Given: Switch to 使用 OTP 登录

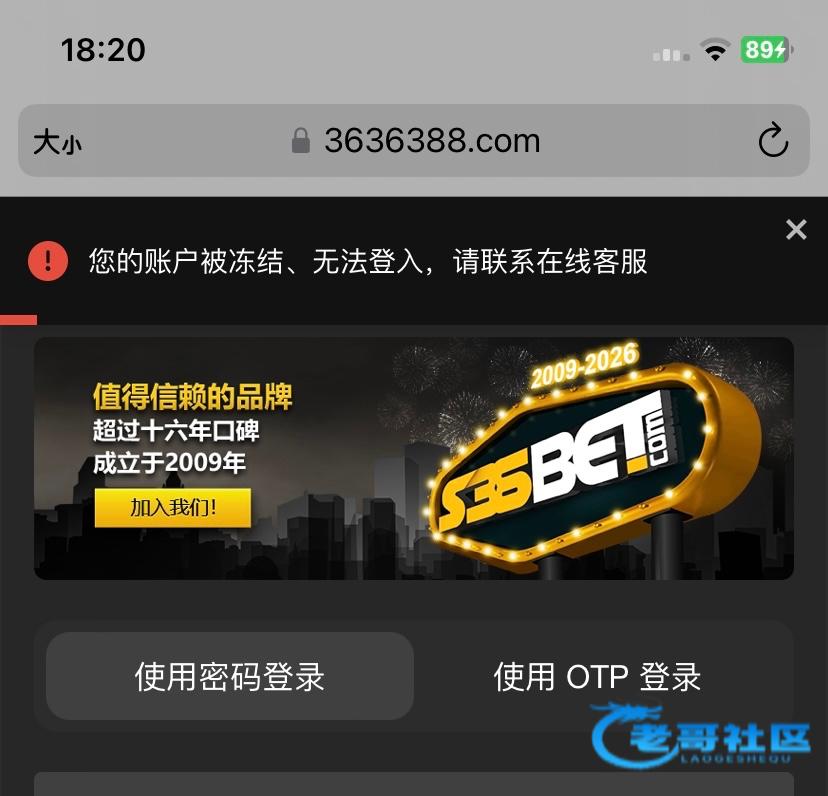Looking at the screenshot, I should click(597, 676).
